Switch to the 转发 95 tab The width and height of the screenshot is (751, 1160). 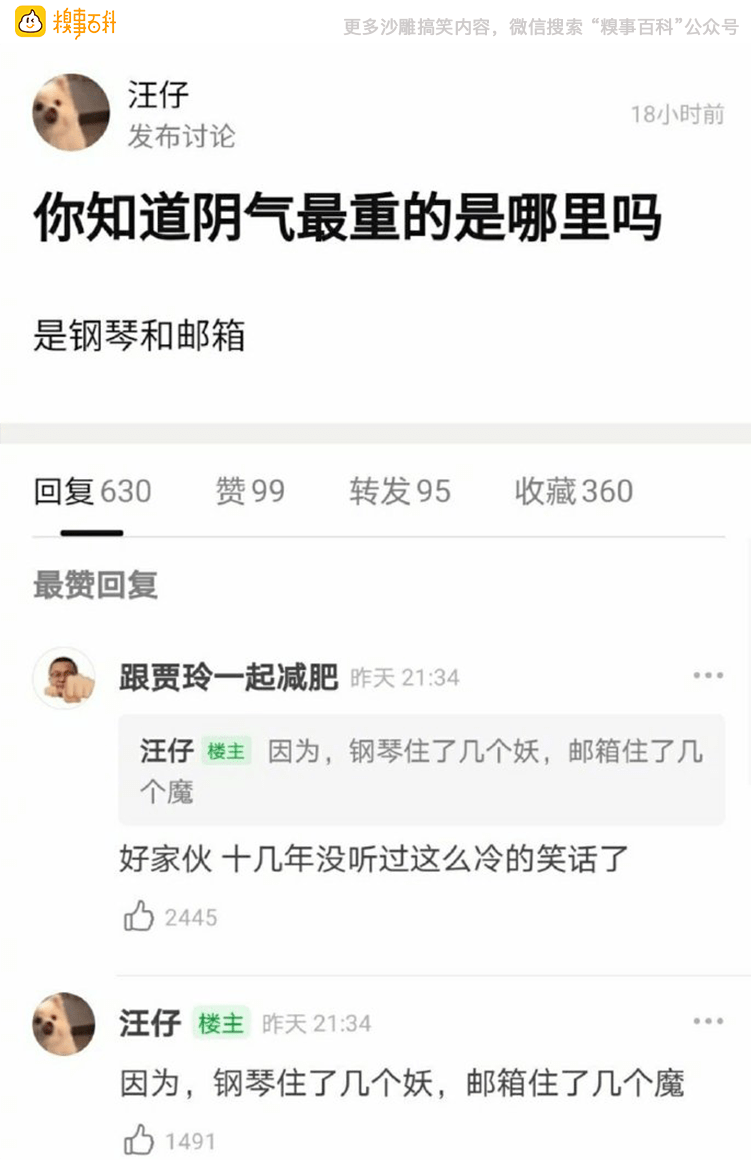coord(400,492)
